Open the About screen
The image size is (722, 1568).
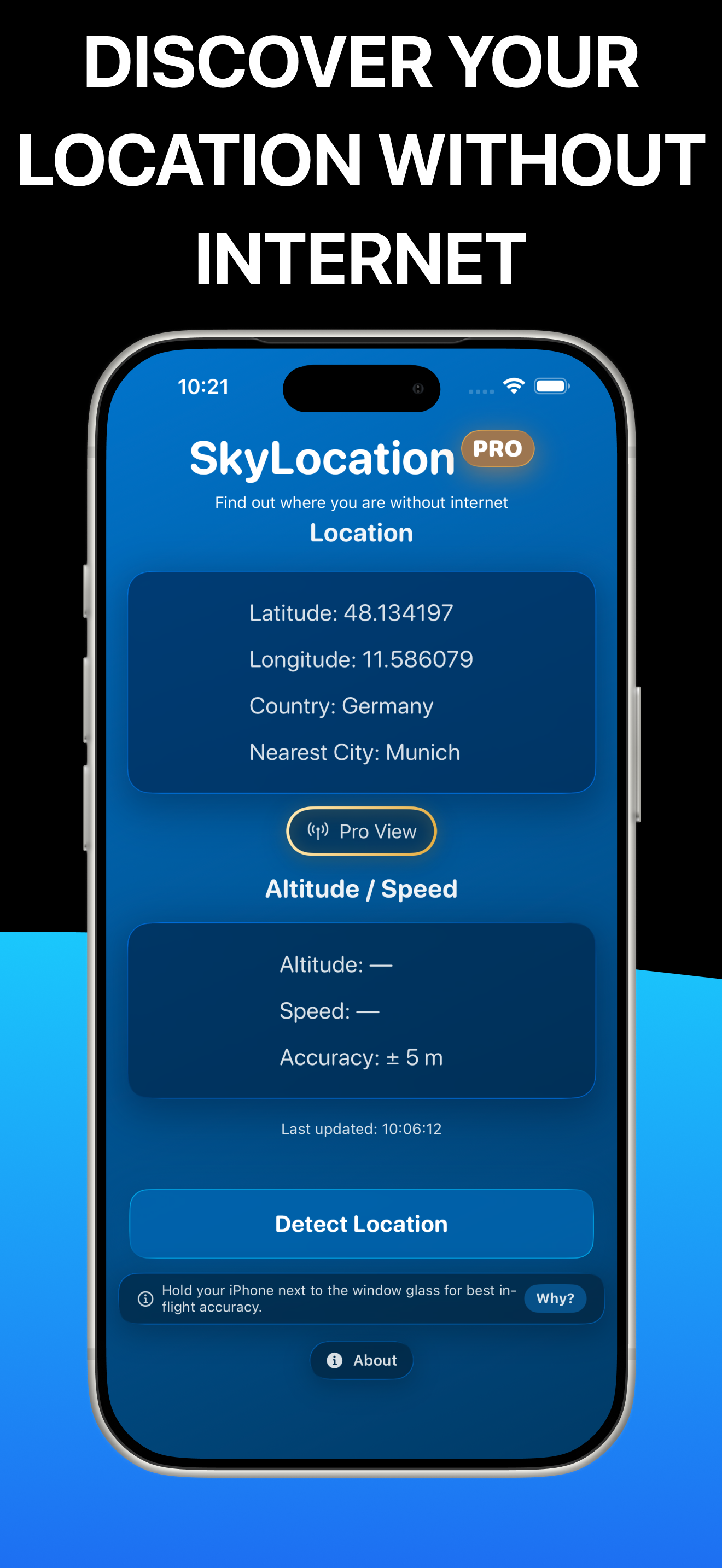click(361, 1361)
